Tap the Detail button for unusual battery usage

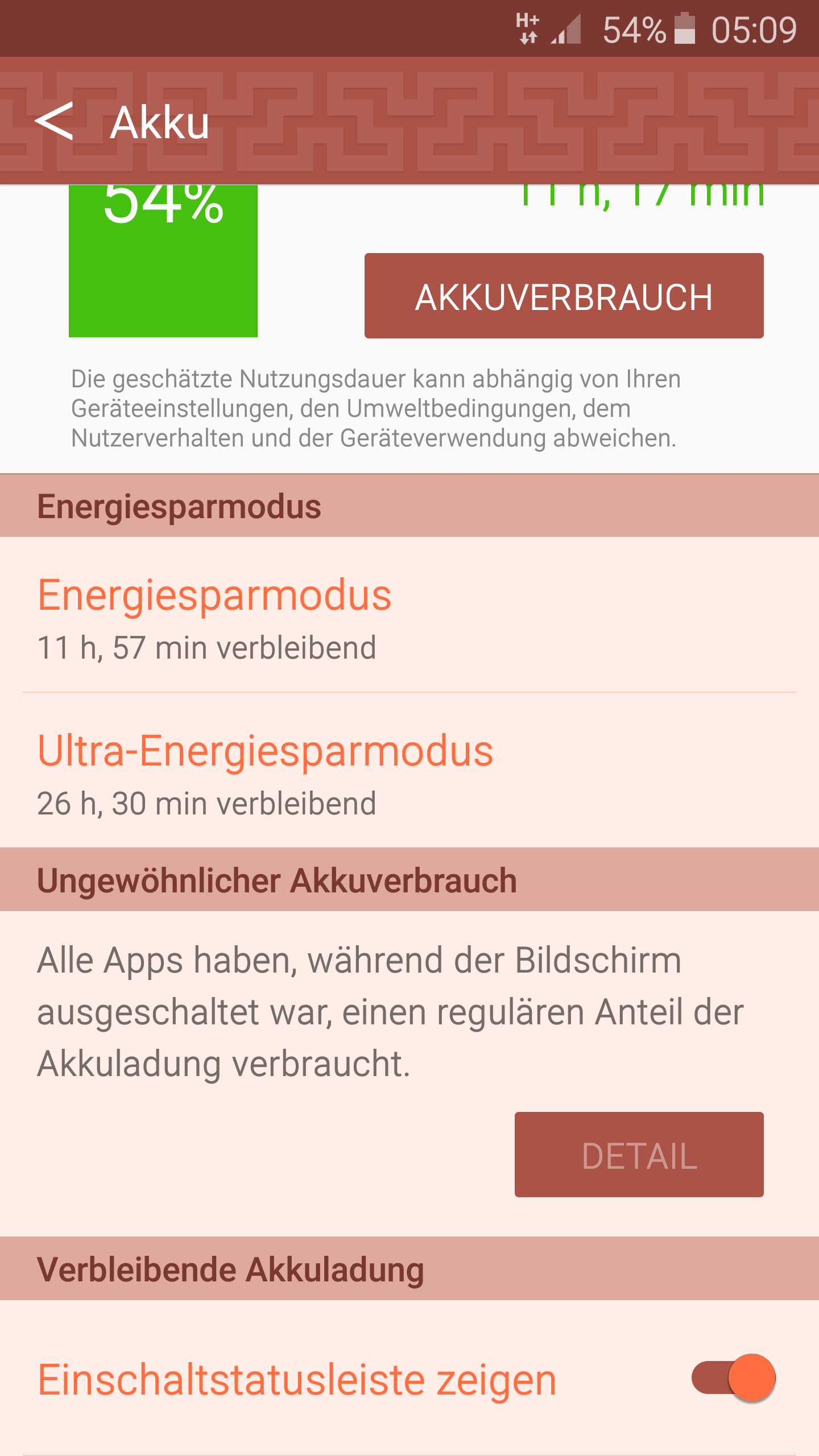tap(638, 1155)
